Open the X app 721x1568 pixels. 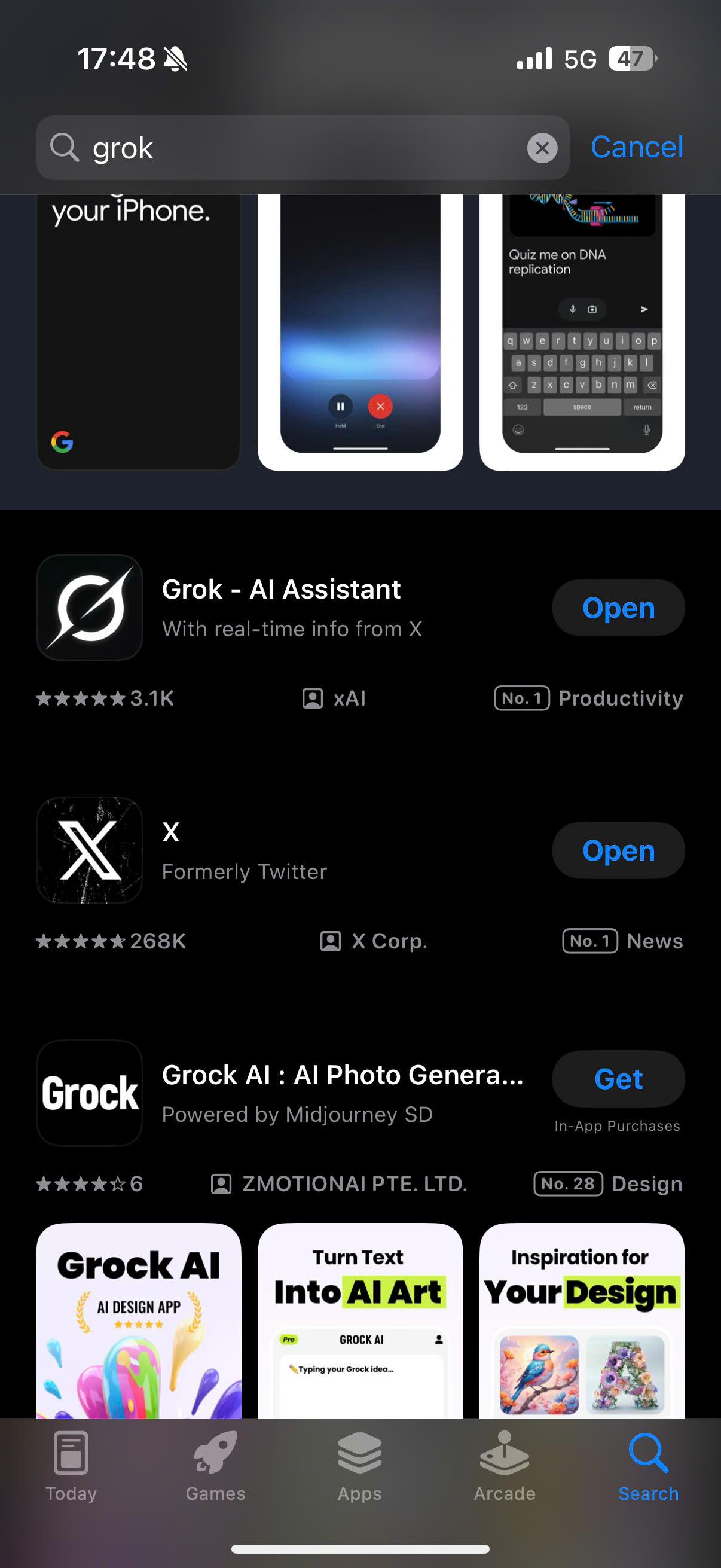coord(618,850)
